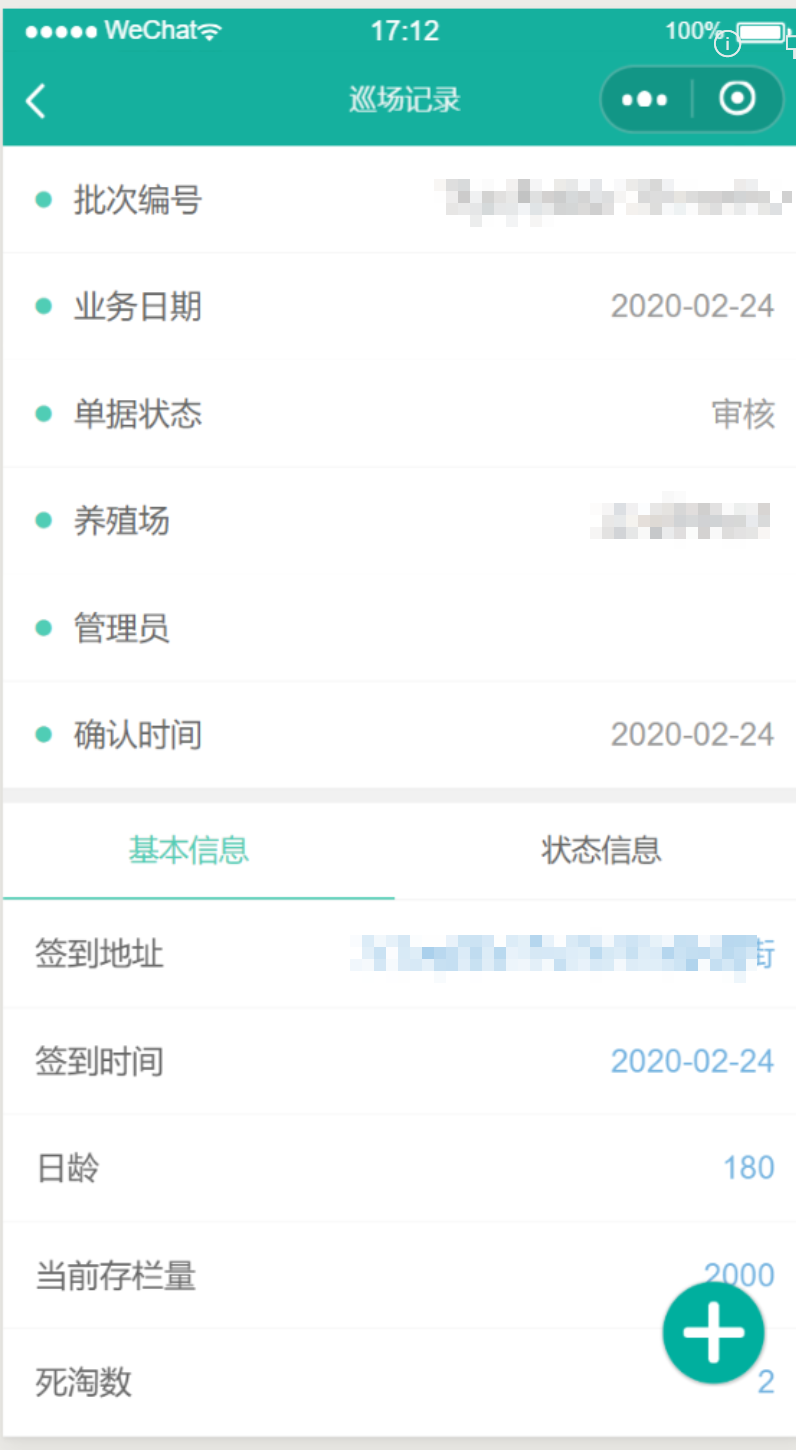
Task: Select the 基本信息 tab
Action: 189,850
